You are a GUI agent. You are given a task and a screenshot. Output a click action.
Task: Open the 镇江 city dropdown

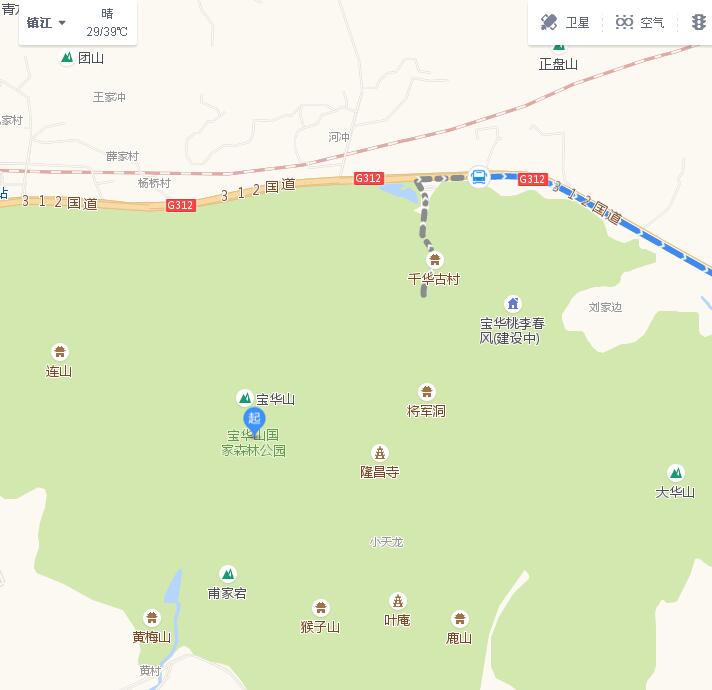pyautogui.click(x=46, y=22)
